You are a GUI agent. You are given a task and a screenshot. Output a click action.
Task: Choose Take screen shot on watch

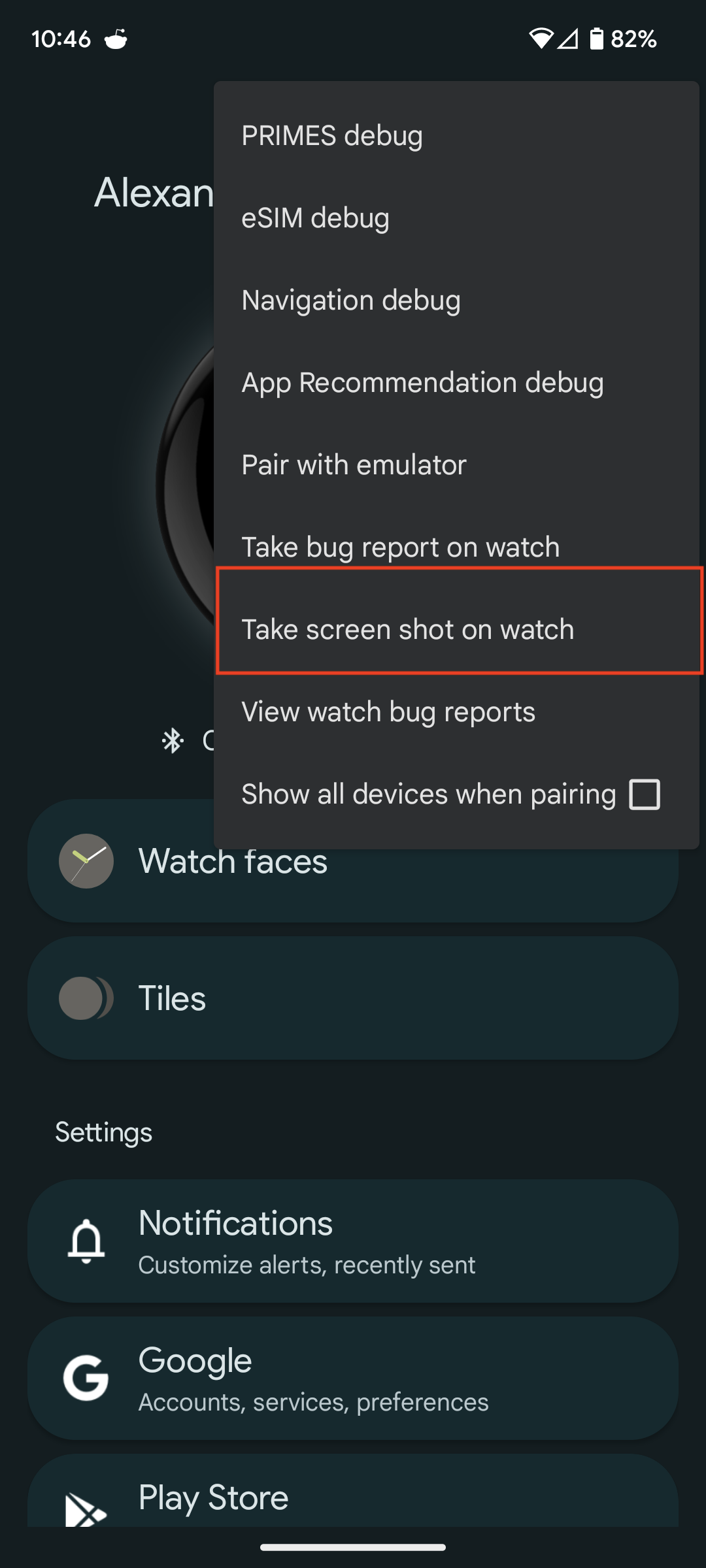(x=408, y=630)
